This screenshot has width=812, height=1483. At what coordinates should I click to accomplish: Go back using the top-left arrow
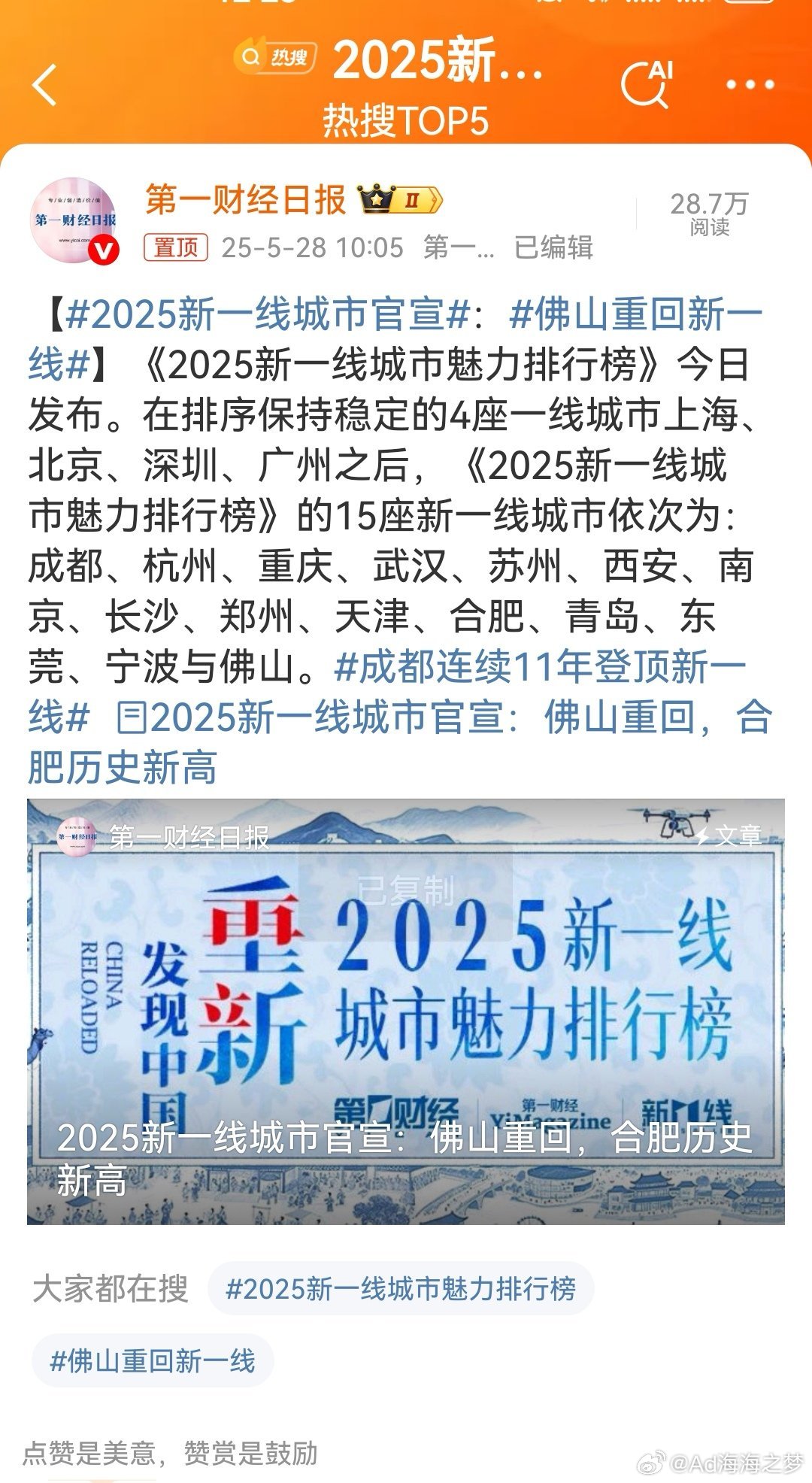[x=45, y=85]
